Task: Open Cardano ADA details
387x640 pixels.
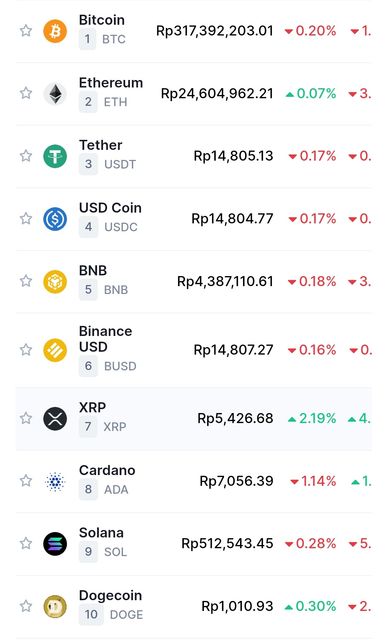Action: coord(194,482)
